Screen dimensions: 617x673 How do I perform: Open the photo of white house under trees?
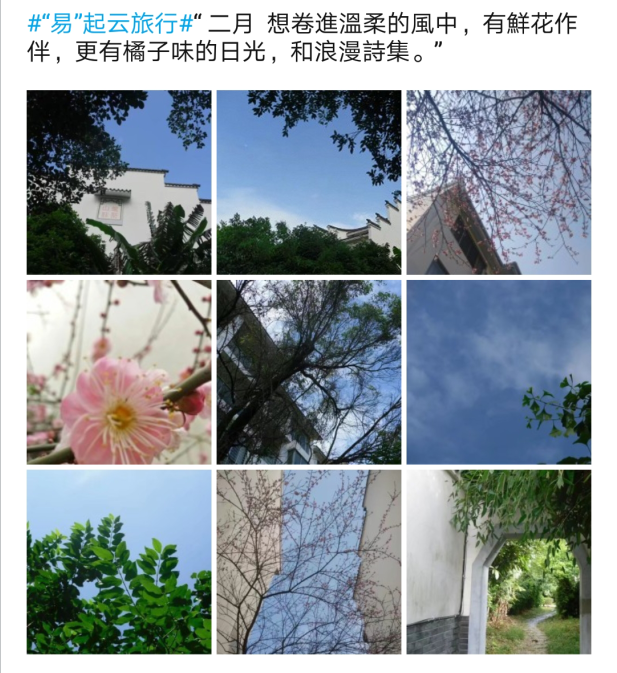pos(118,182)
